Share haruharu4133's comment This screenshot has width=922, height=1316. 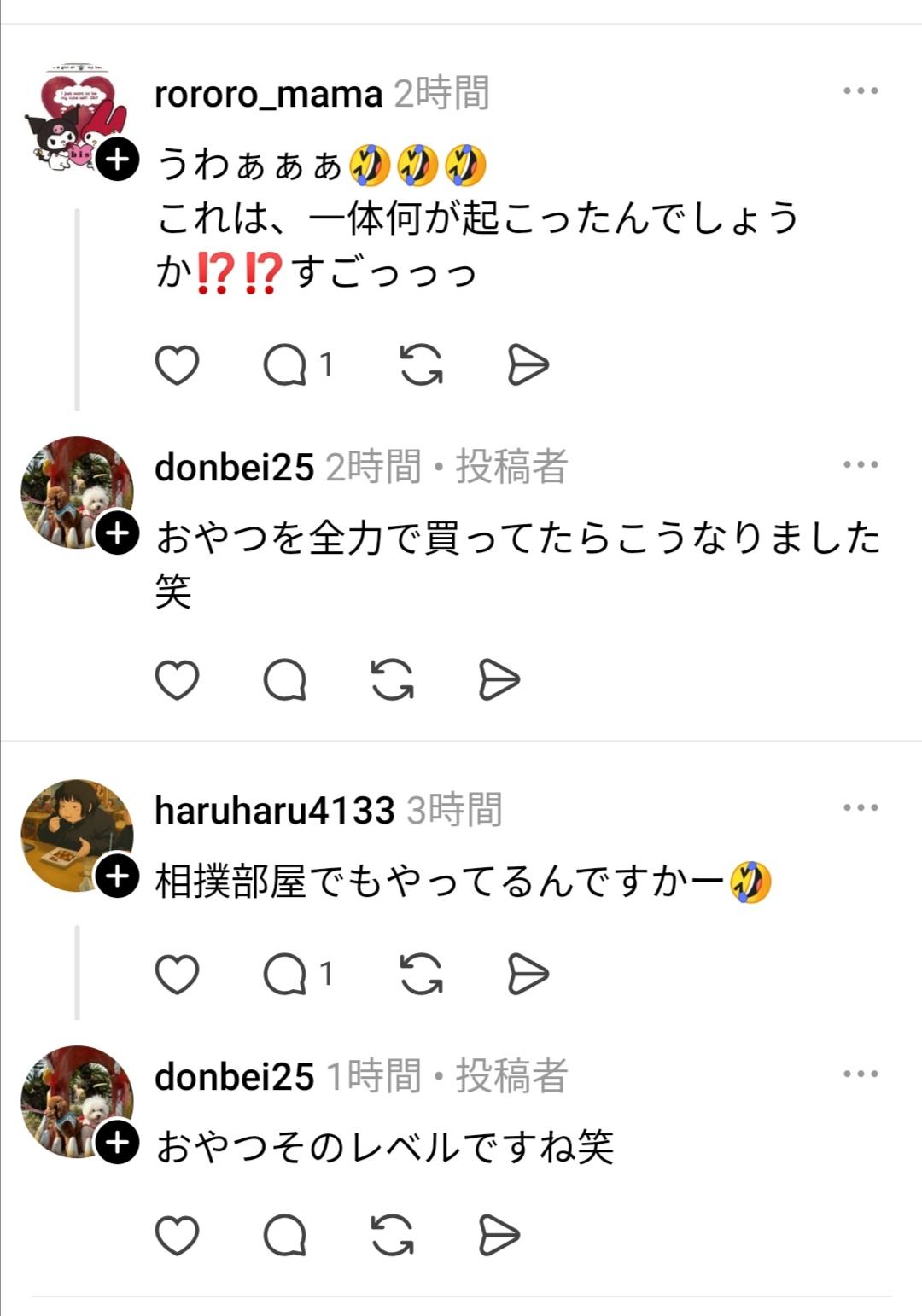pyautogui.click(x=528, y=974)
